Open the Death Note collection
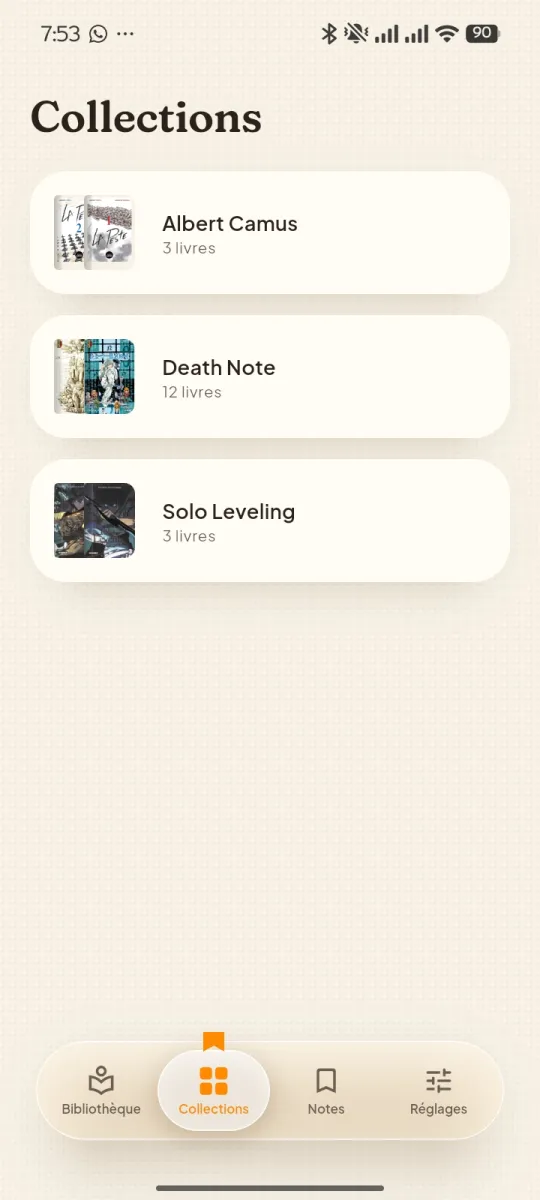 [x=270, y=377]
